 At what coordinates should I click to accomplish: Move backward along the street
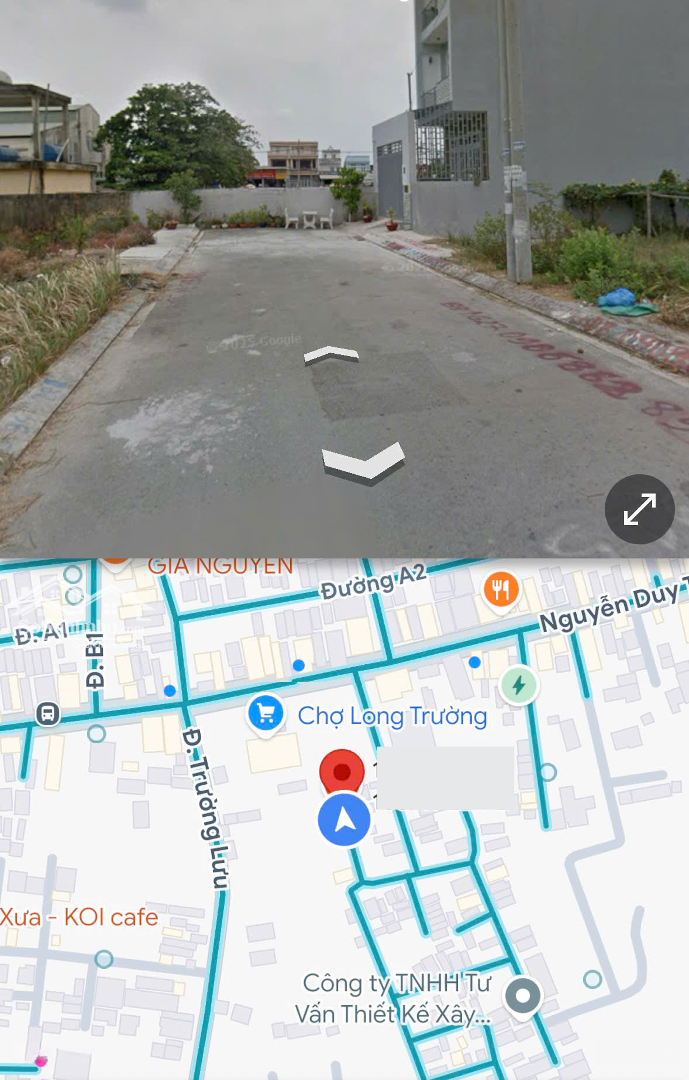pyautogui.click(x=363, y=463)
